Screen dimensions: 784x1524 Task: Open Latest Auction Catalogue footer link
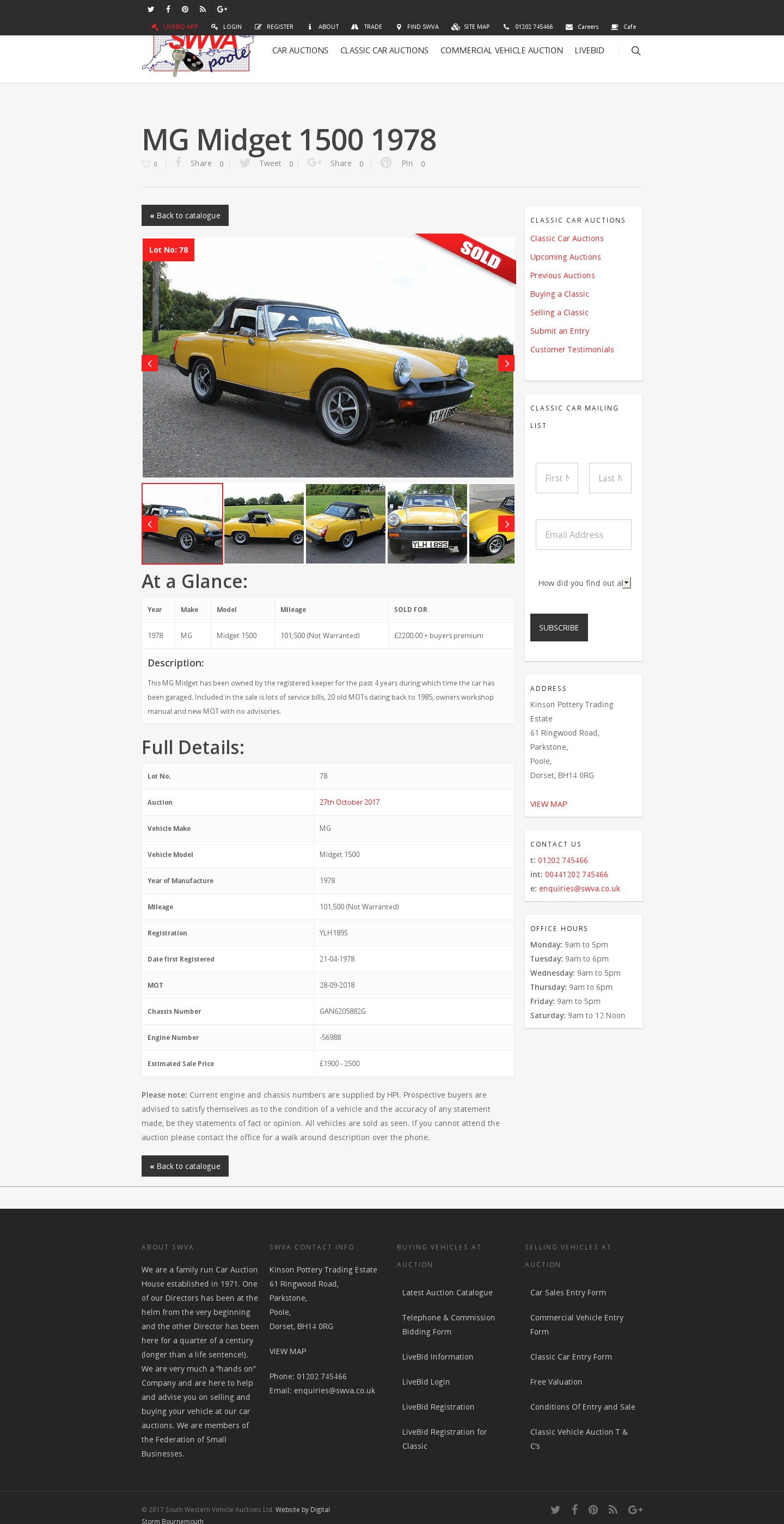click(x=447, y=1293)
